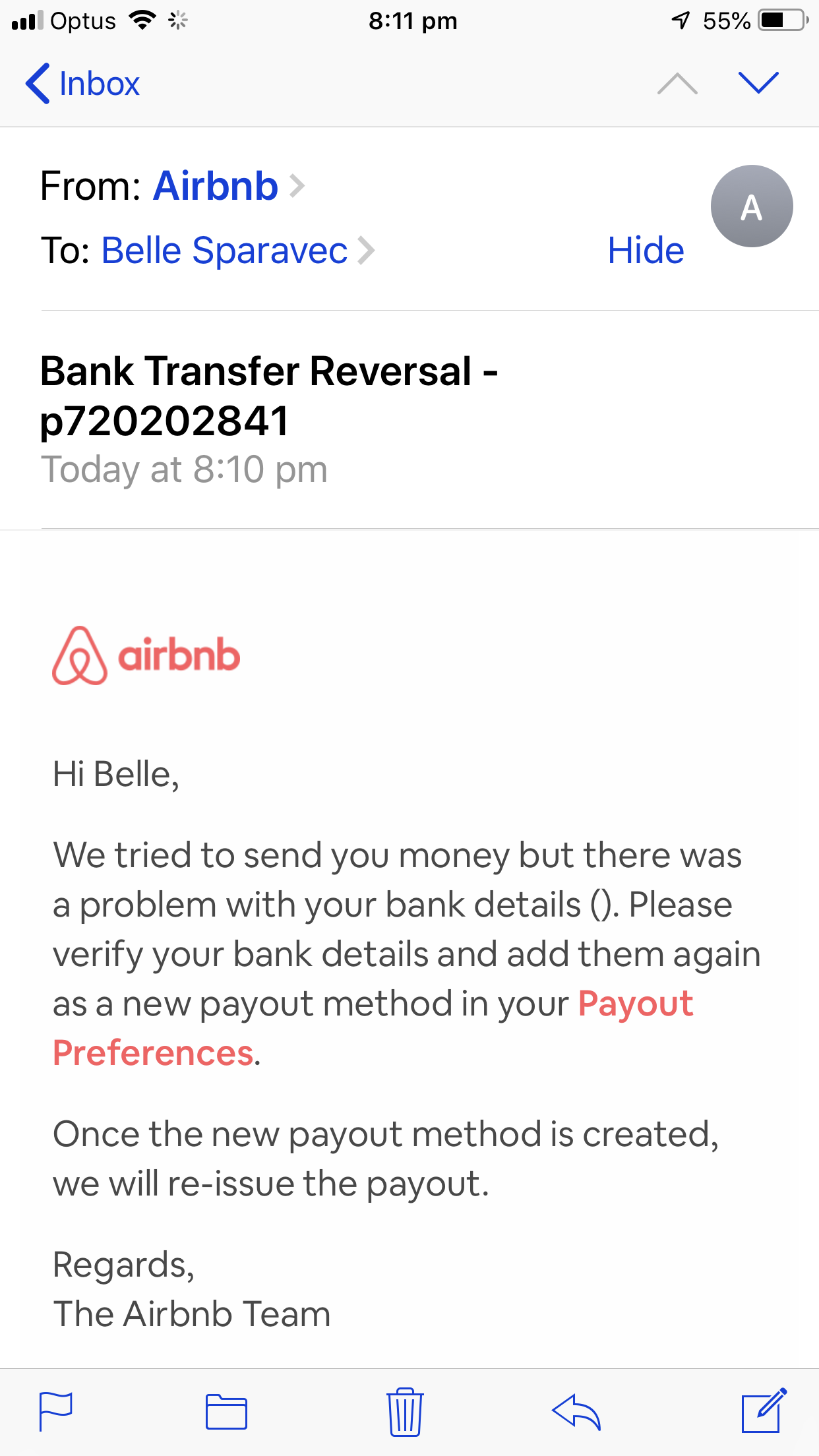This screenshot has height=1456, width=819.
Task: Go to the next message with down arrow
Action: [758, 83]
